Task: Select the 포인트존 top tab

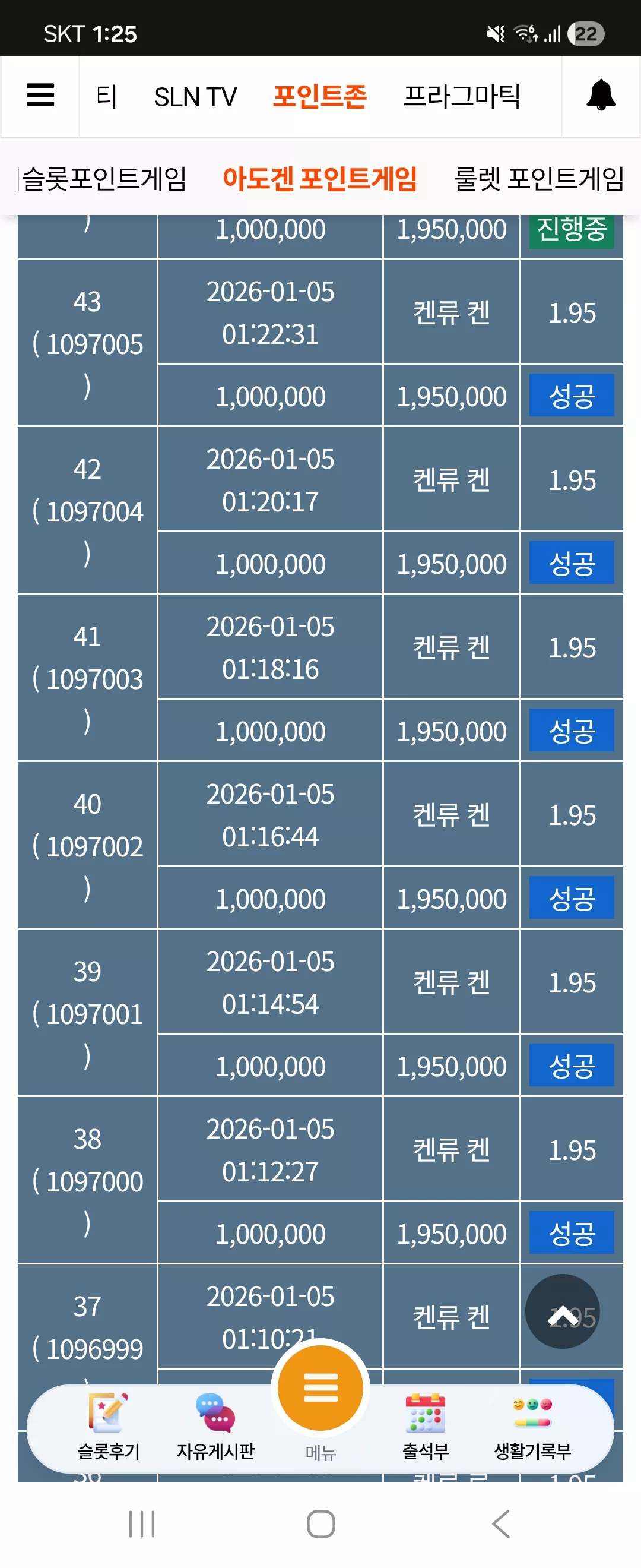Action: coord(320,96)
